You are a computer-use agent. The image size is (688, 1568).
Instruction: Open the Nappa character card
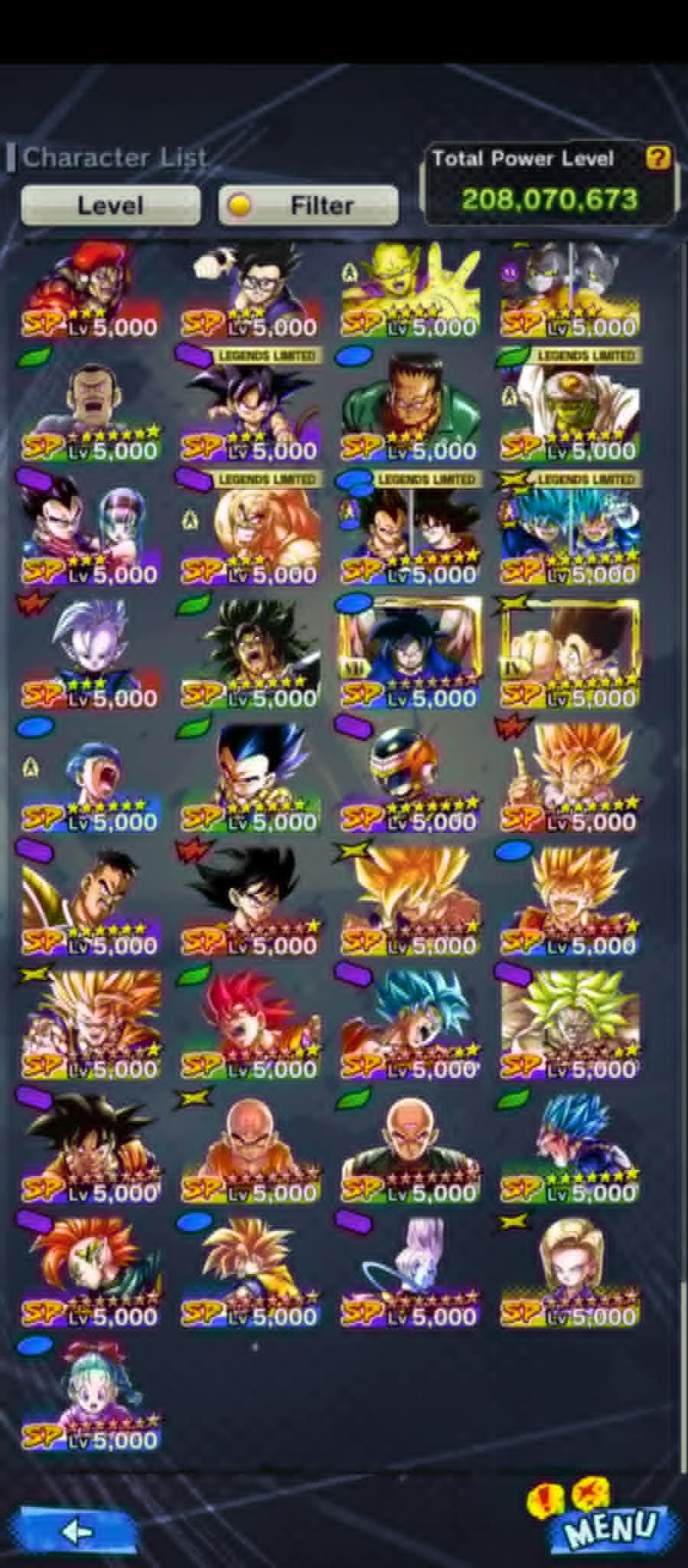[92, 901]
